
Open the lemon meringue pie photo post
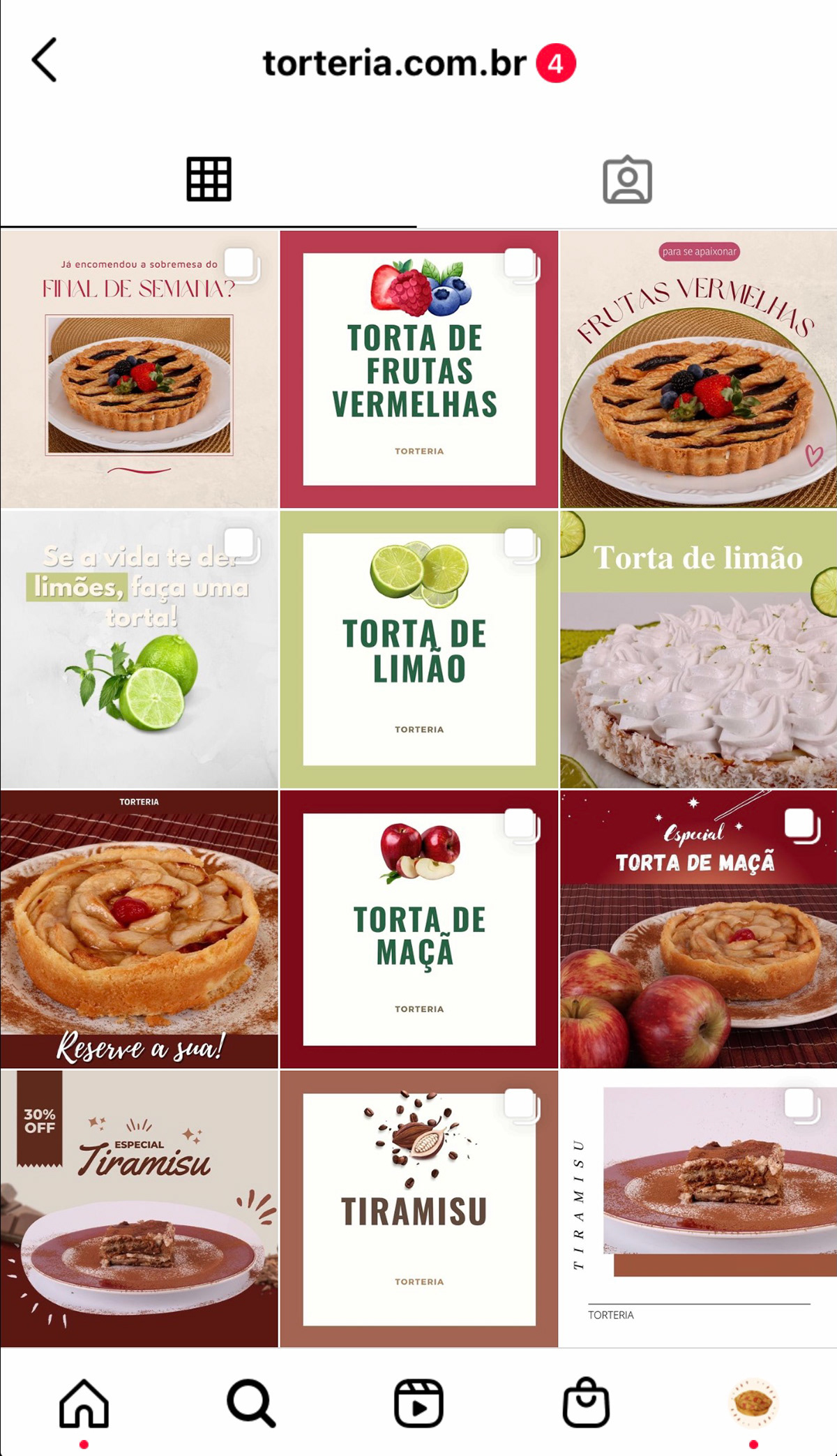pyautogui.click(x=698, y=650)
